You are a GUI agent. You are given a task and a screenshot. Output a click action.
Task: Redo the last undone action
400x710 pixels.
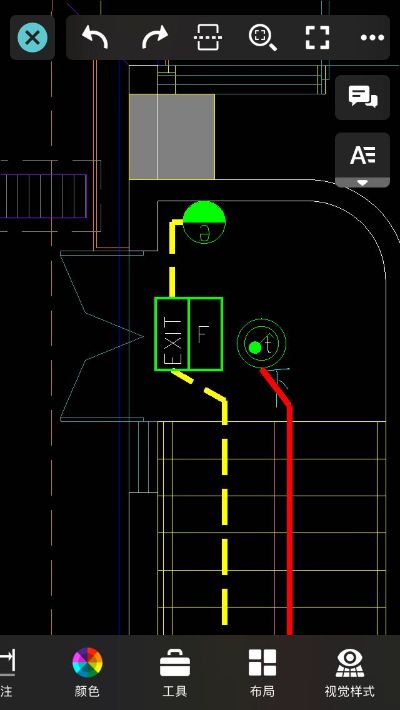click(154, 38)
